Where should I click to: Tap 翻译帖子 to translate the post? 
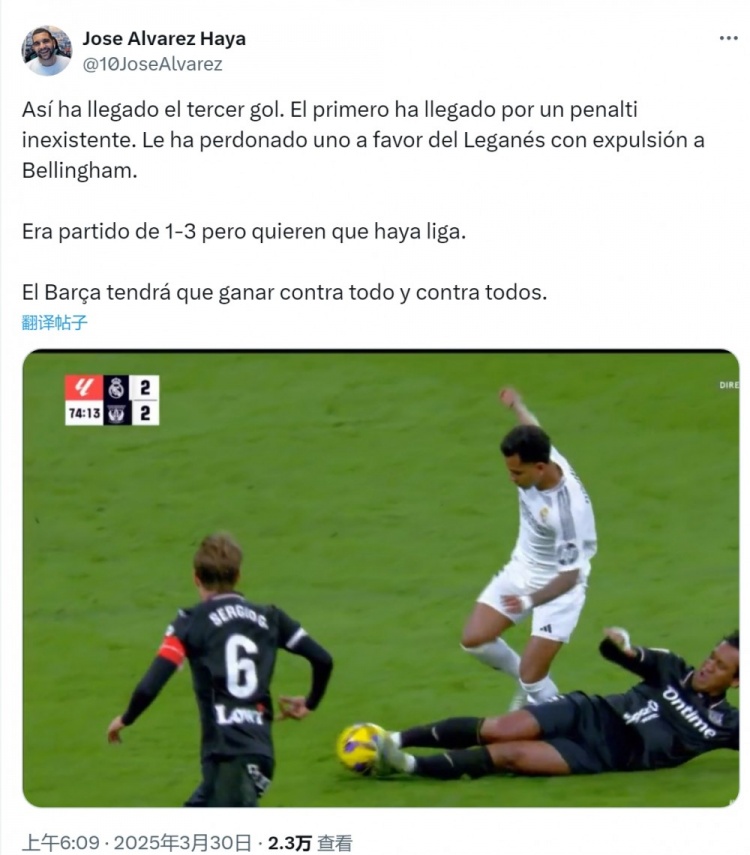coord(54,323)
